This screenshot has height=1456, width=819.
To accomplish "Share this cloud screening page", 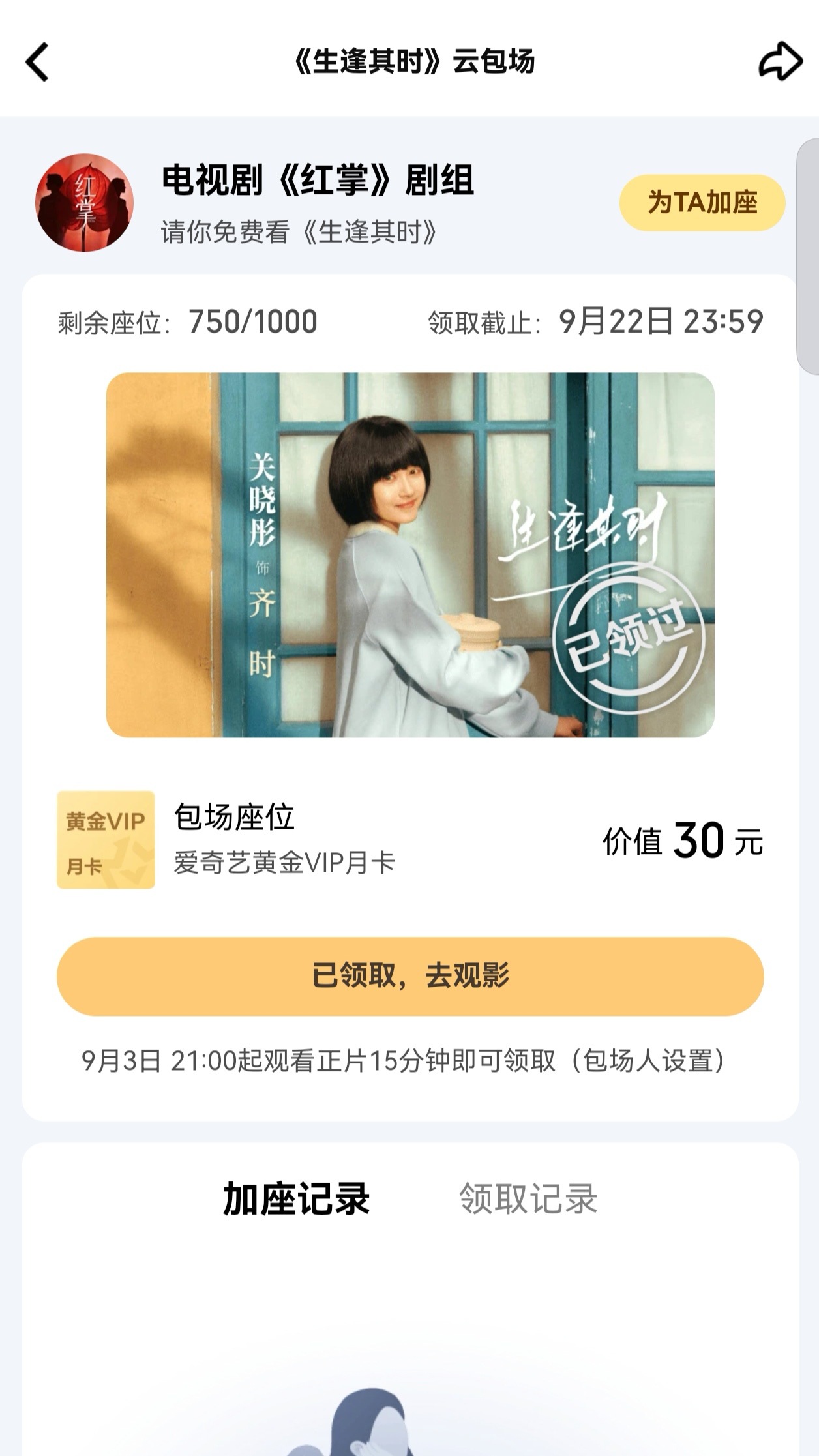I will [780, 61].
